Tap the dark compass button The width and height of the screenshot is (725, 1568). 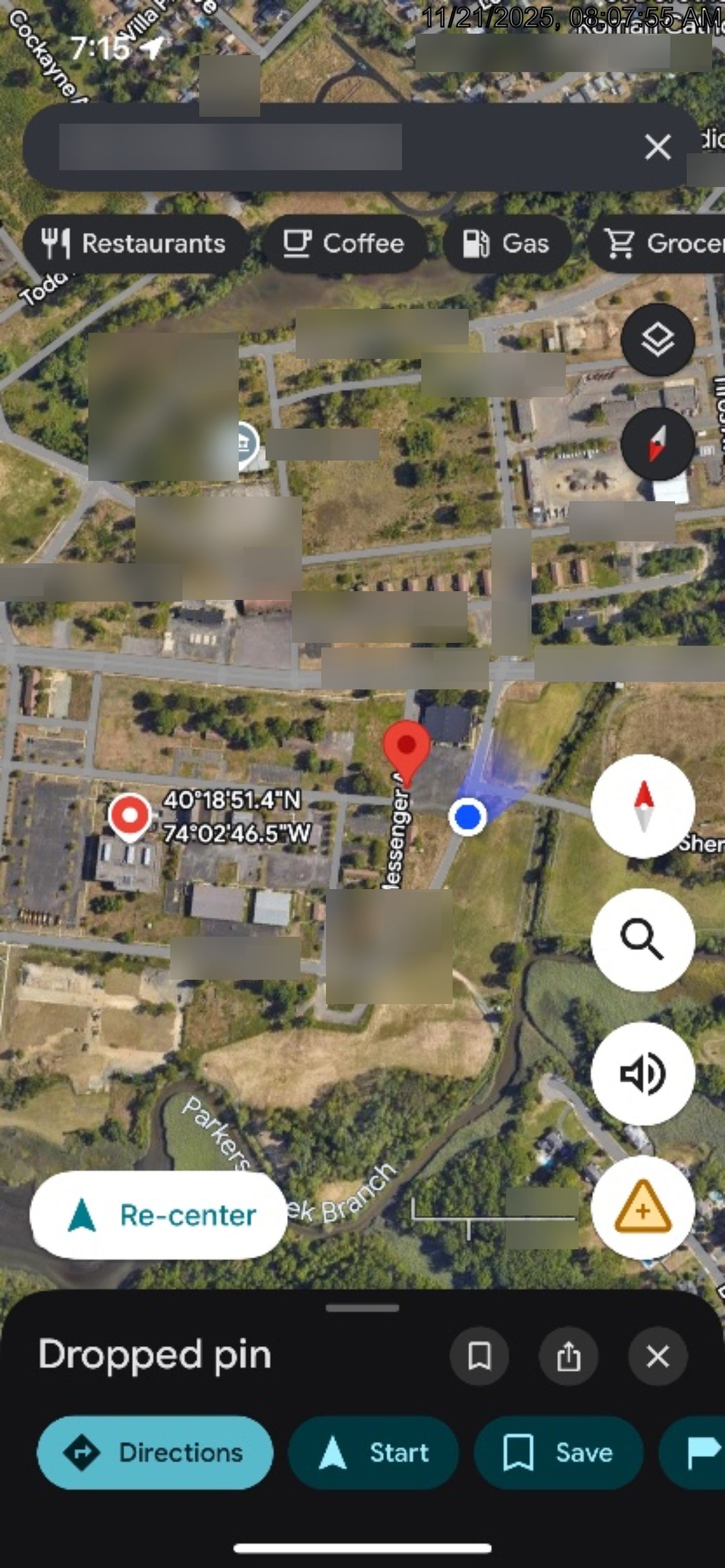[x=657, y=444]
